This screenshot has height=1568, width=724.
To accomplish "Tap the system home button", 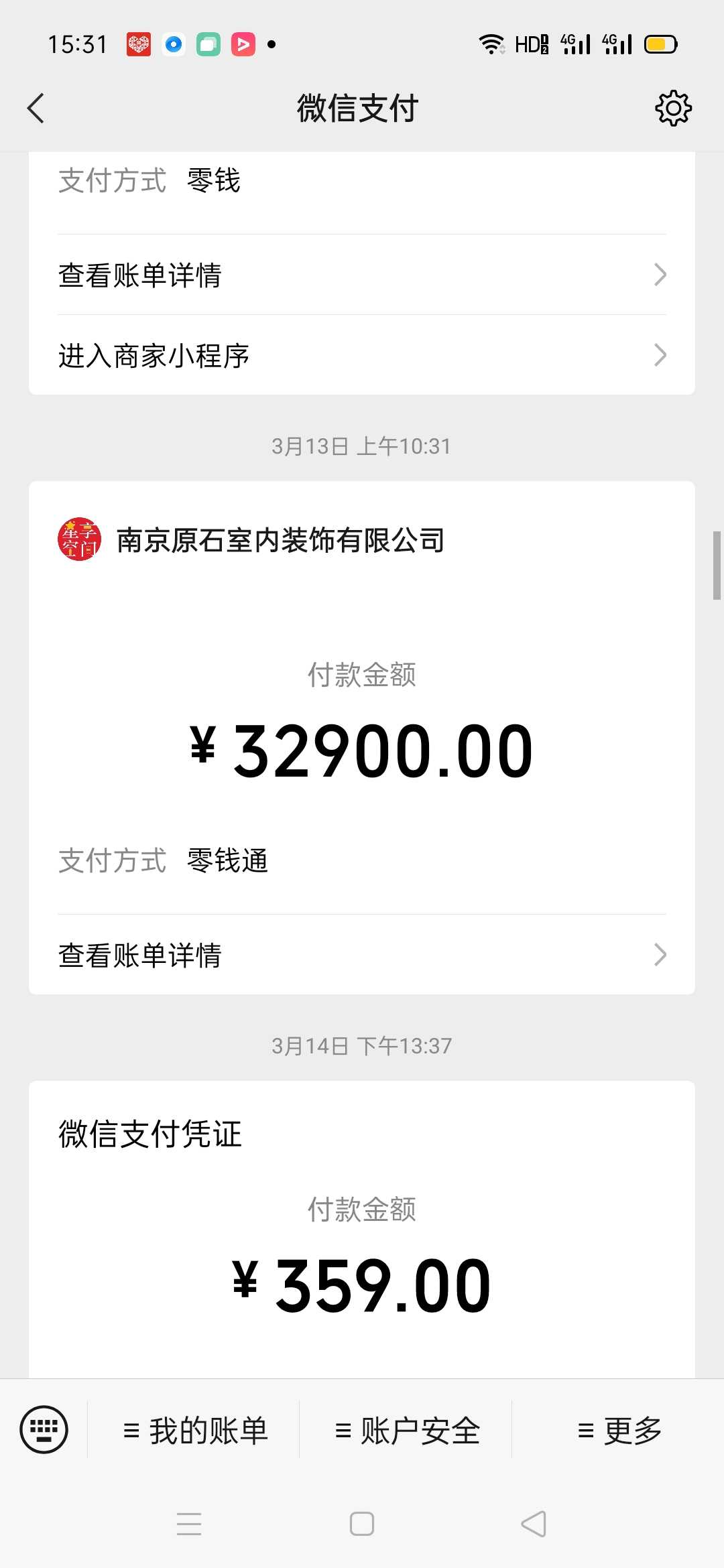I will click(x=362, y=1524).
